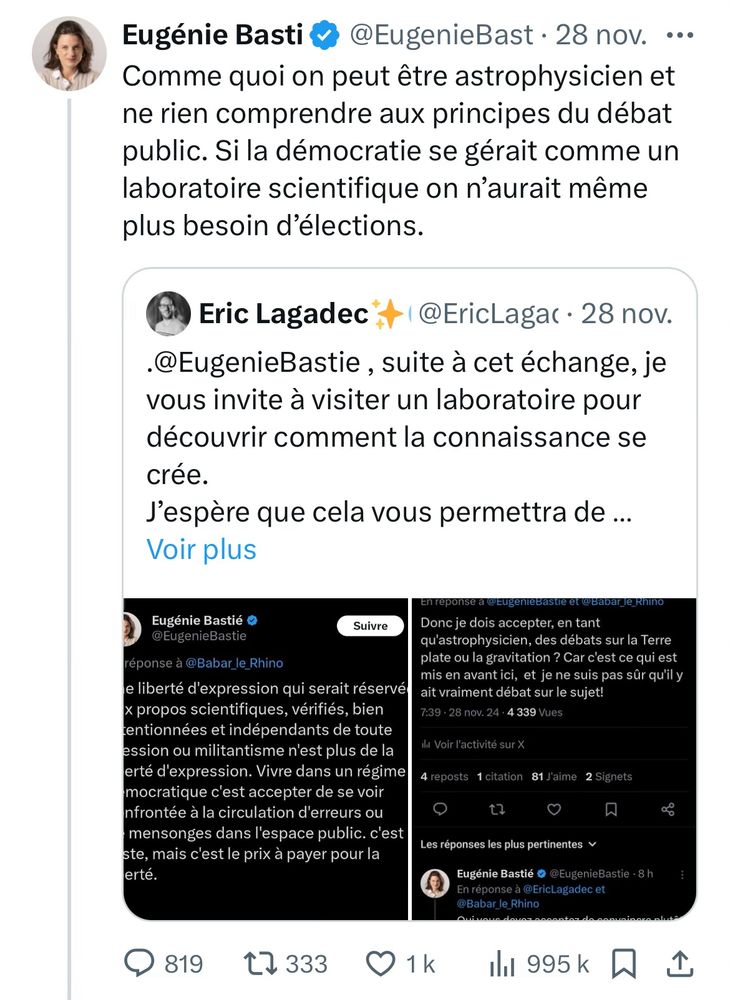This screenshot has width=730, height=1000.
Task: Open Eugénie Bastié's profile via her name
Action: pos(212,35)
